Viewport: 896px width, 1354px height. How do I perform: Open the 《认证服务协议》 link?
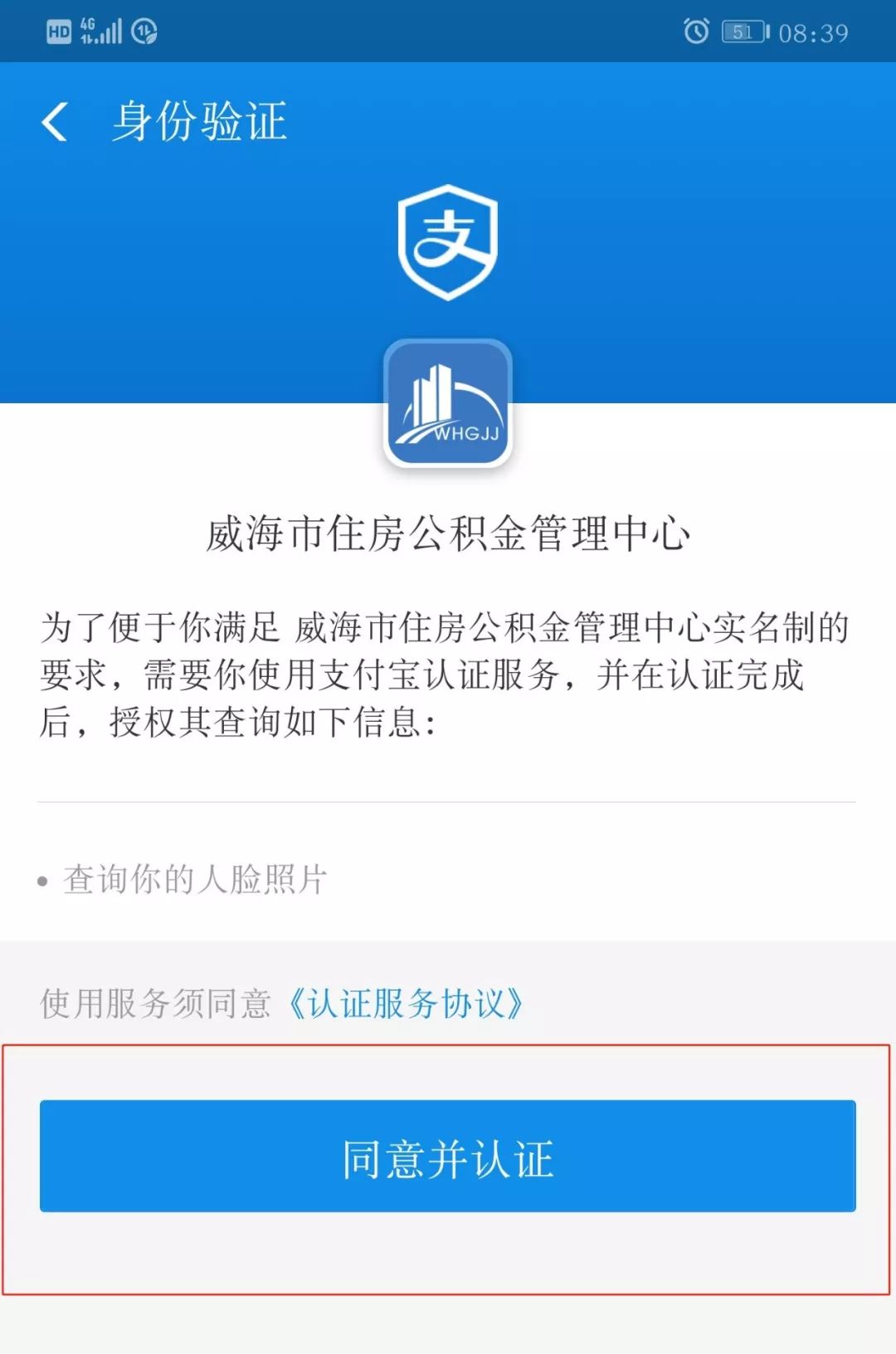click(x=405, y=1004)
